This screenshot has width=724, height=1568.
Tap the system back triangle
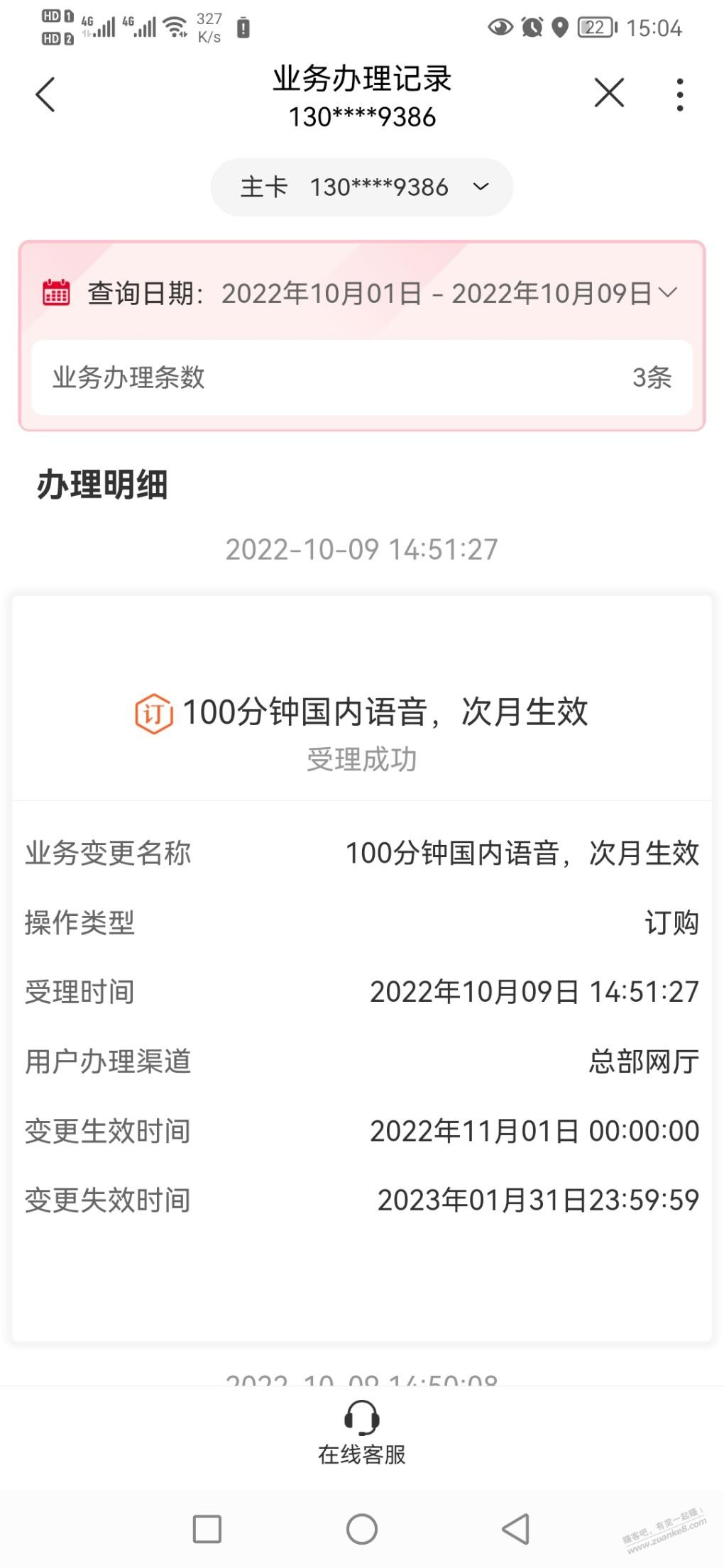click(516, 1529)
